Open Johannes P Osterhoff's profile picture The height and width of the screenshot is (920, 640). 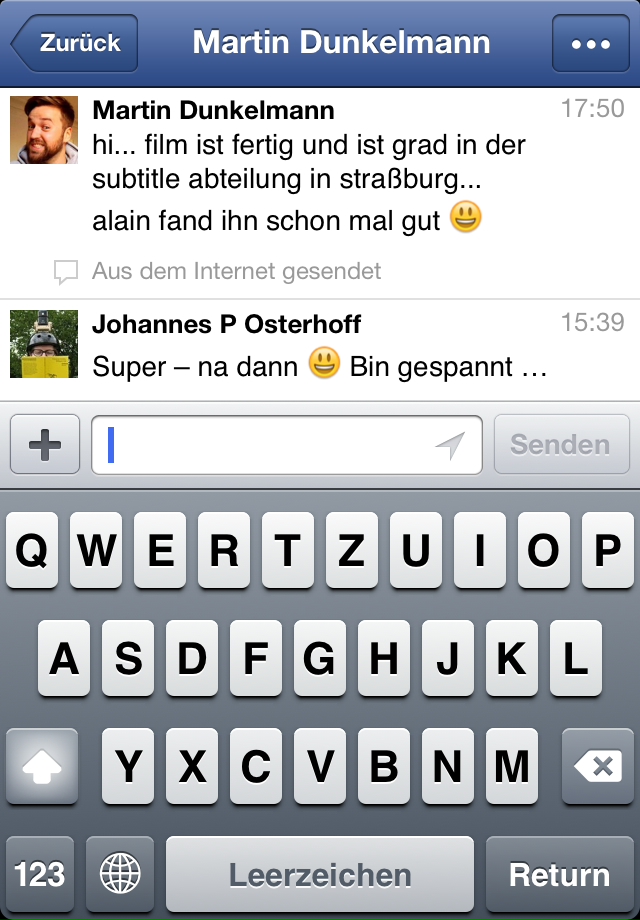point(44,343)
